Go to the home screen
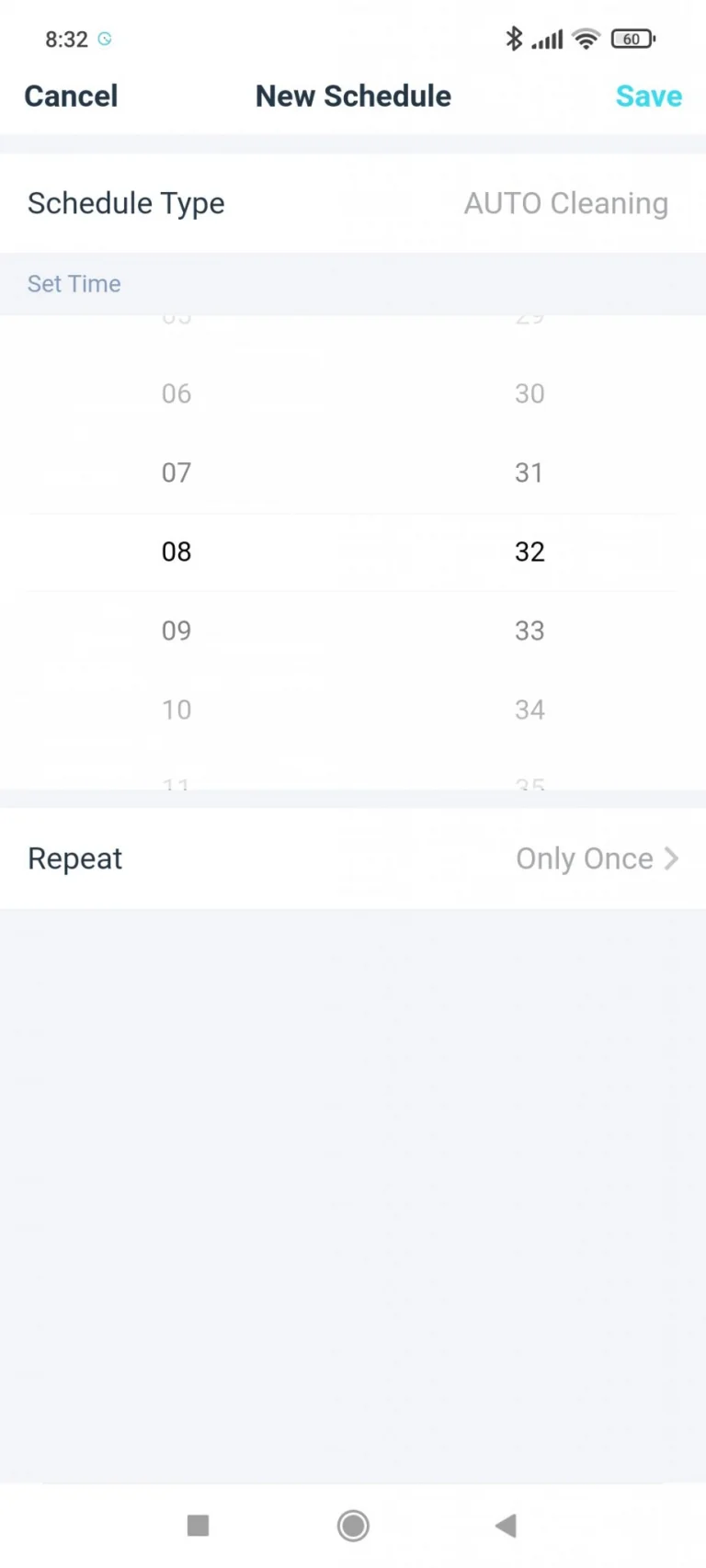Viewport: 706px width, 1568px height. [x=353, y=1526]
